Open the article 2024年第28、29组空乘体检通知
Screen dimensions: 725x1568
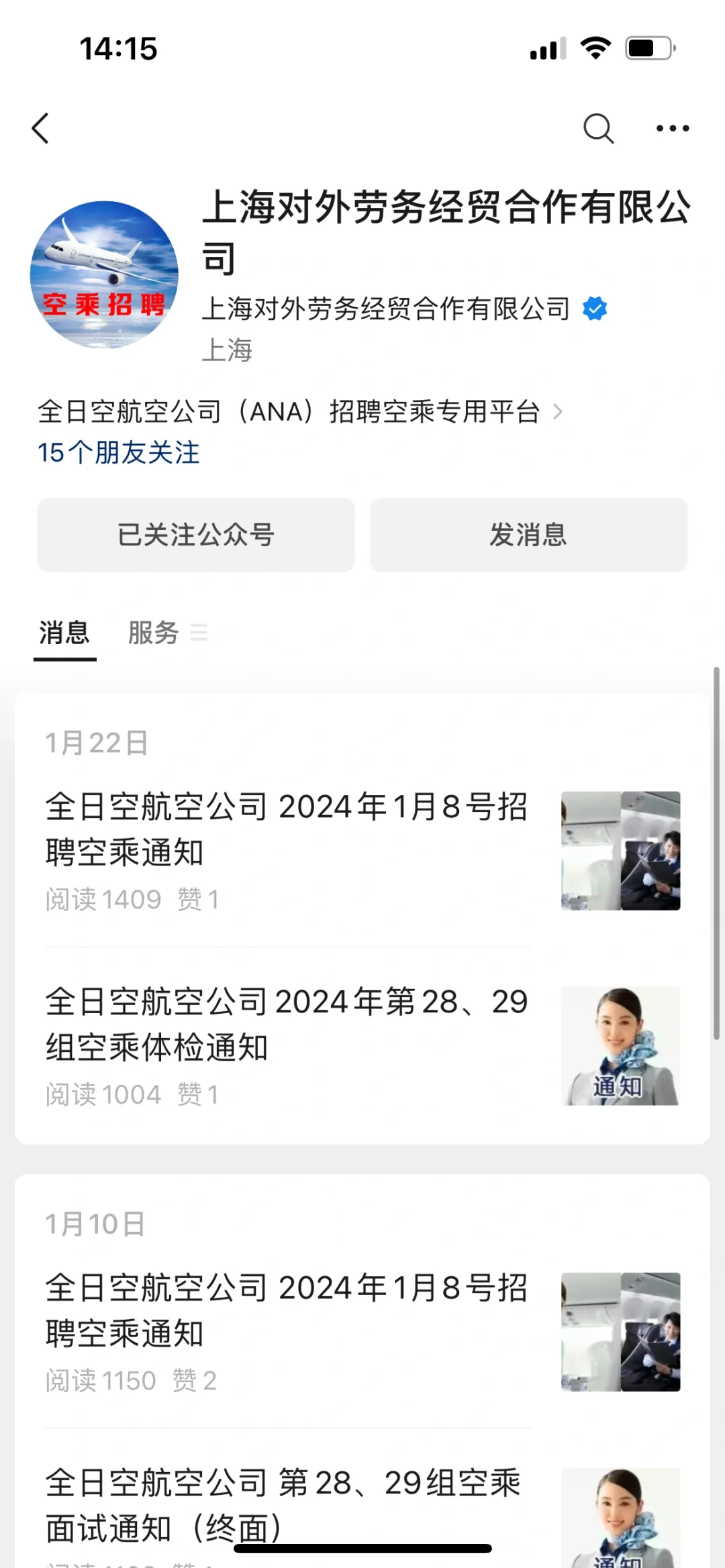point(287,1025)
